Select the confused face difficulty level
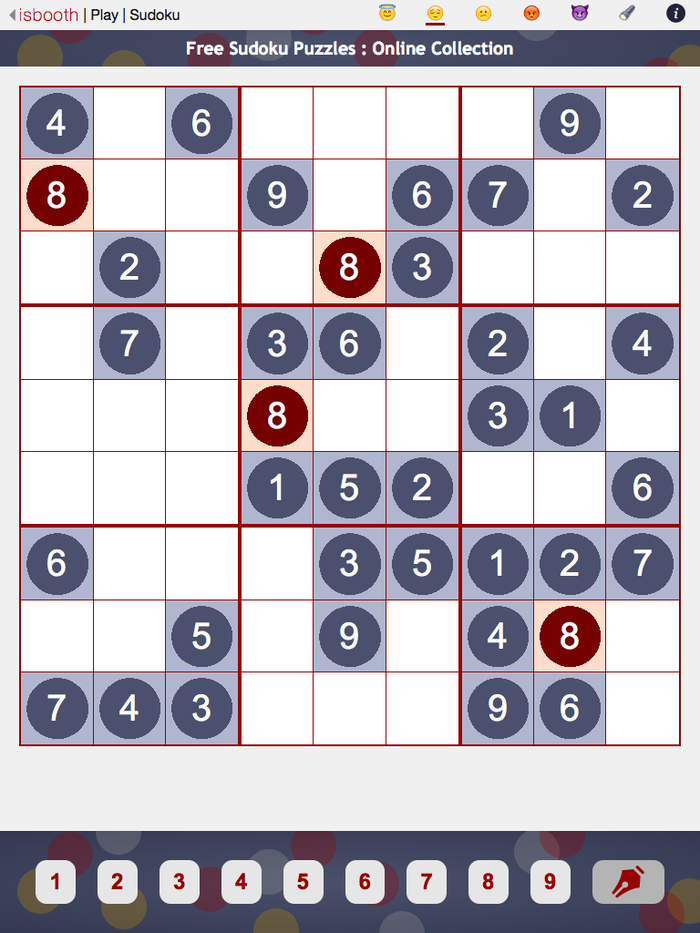 483,14
